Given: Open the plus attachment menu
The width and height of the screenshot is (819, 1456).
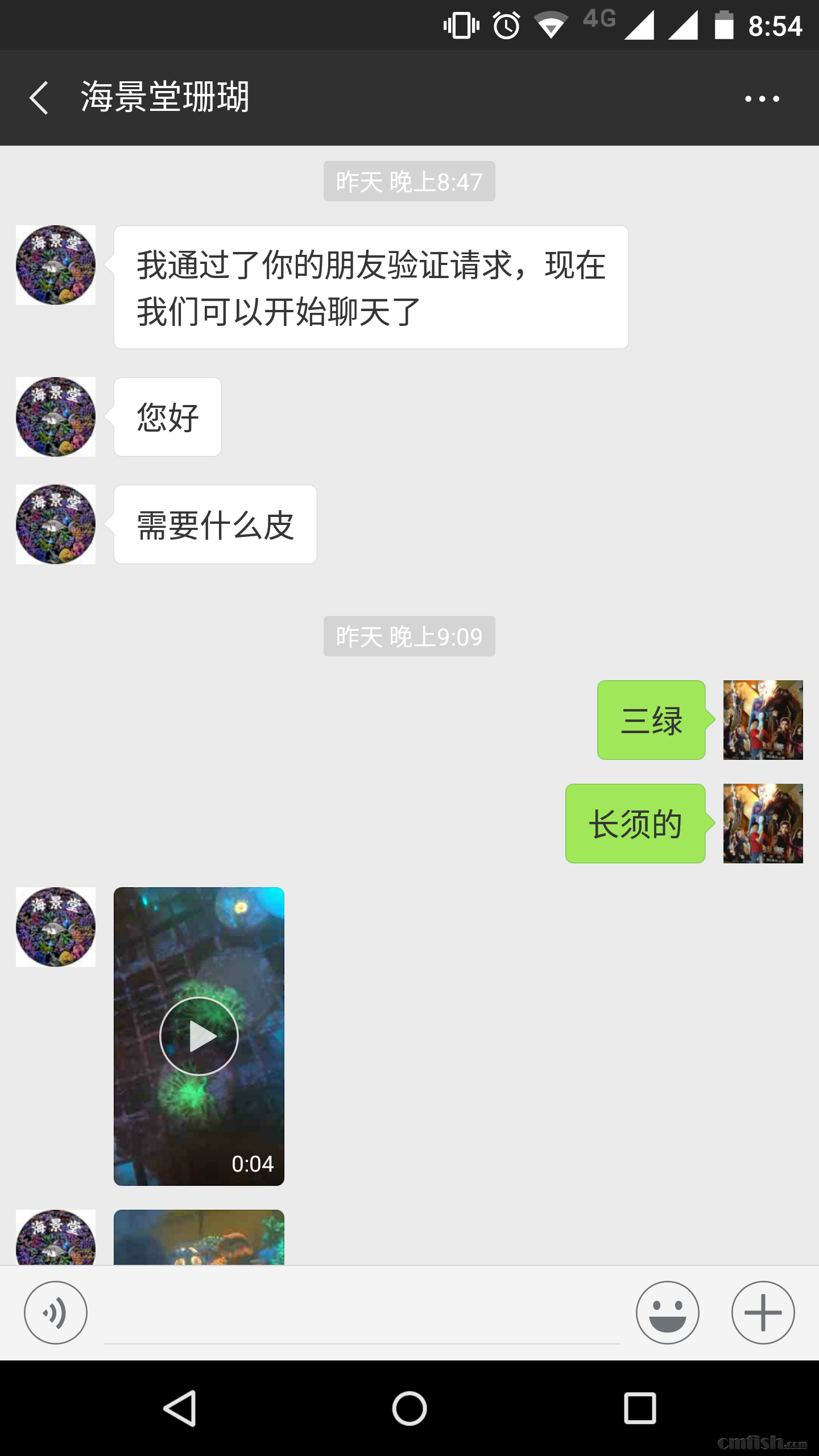Looking at the screenshot, I should pyautogui.click(x=763, y=1313).
